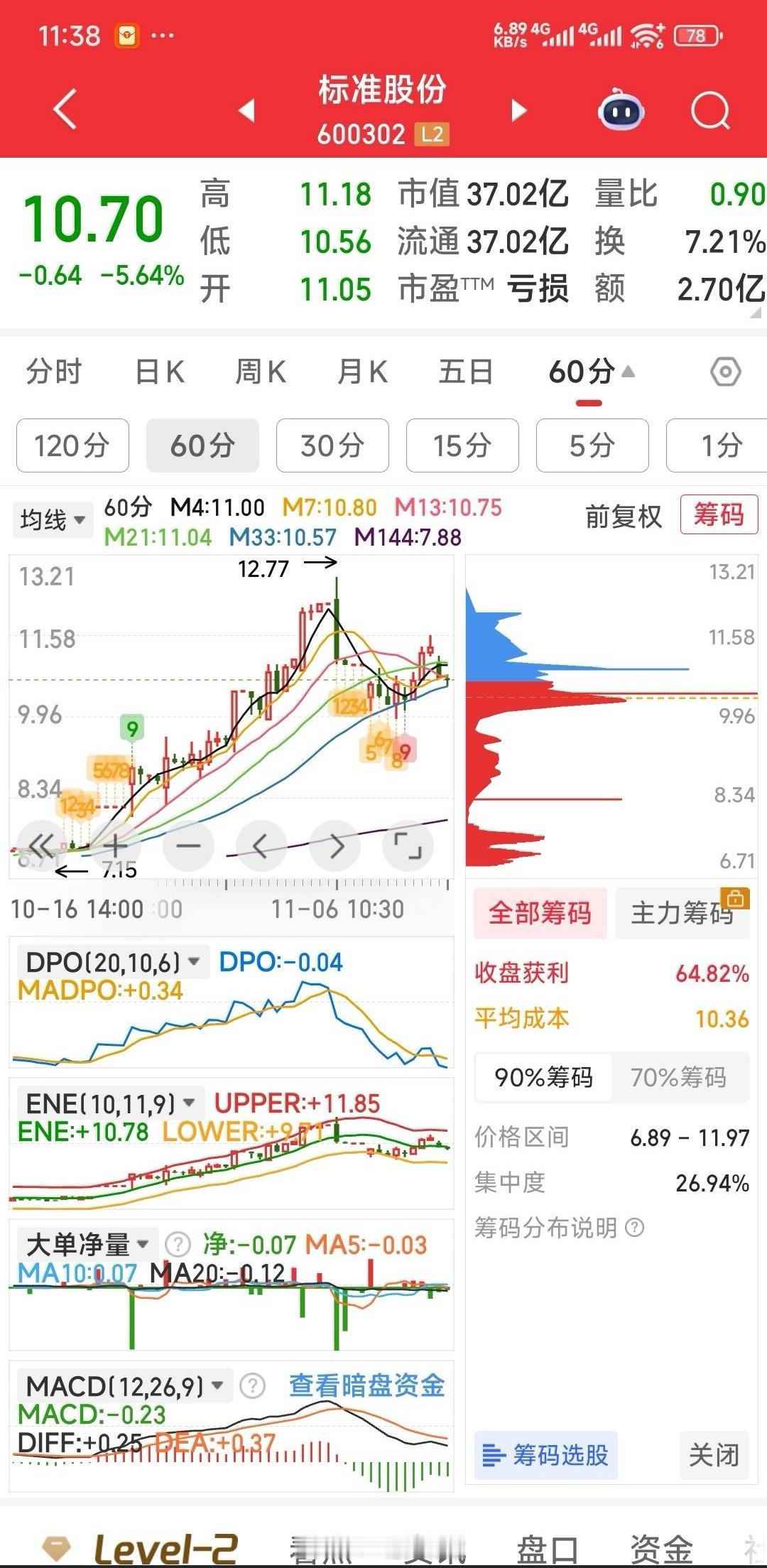
Task: Switch to 主力筹码 tab
Action: pos(682,913)
